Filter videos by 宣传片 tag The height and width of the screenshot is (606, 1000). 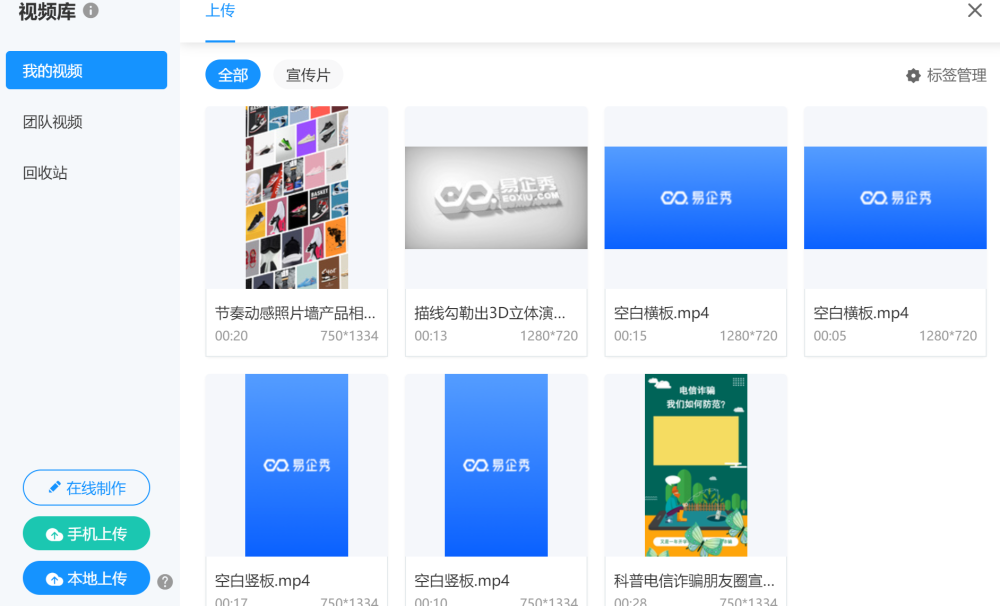click(308, 75)
